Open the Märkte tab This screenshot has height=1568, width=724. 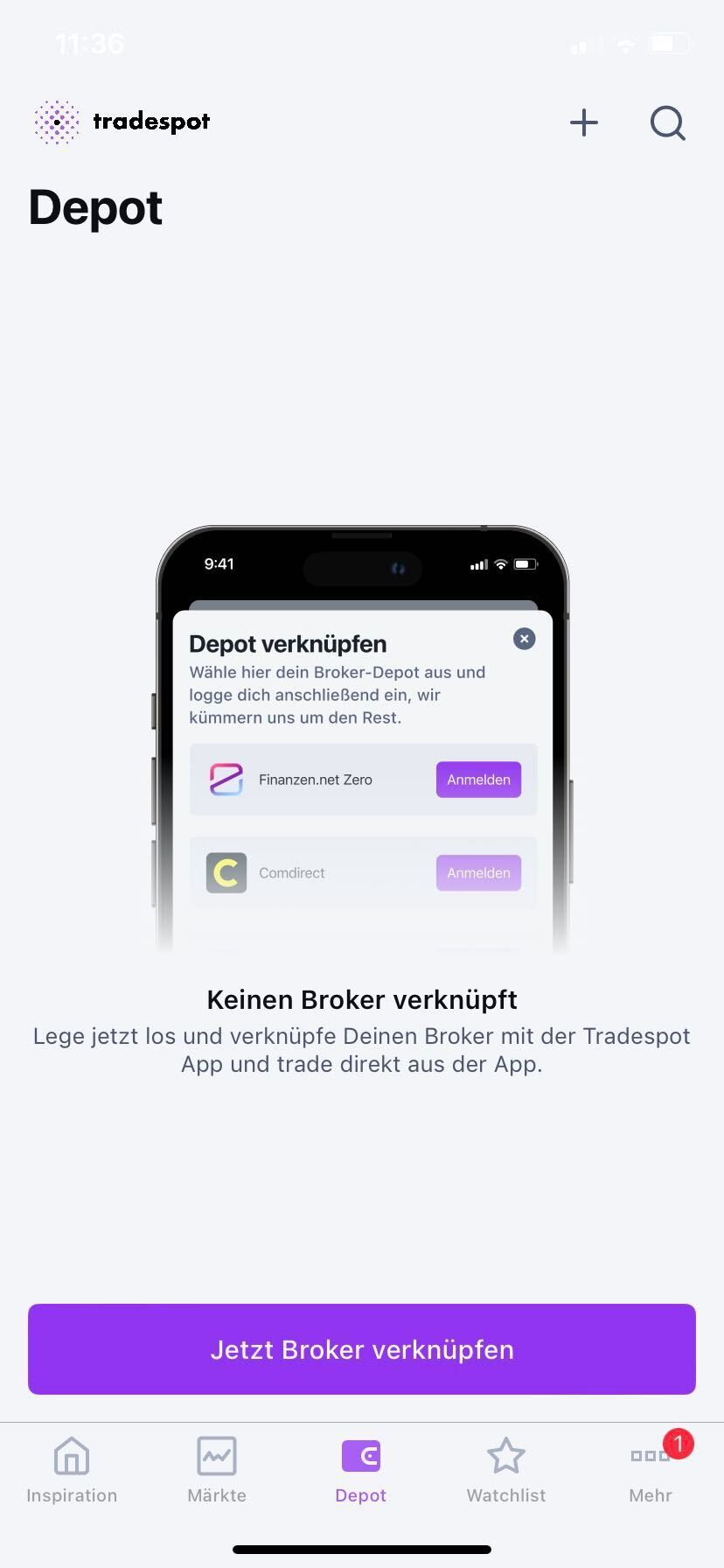tap(217, 1470)
